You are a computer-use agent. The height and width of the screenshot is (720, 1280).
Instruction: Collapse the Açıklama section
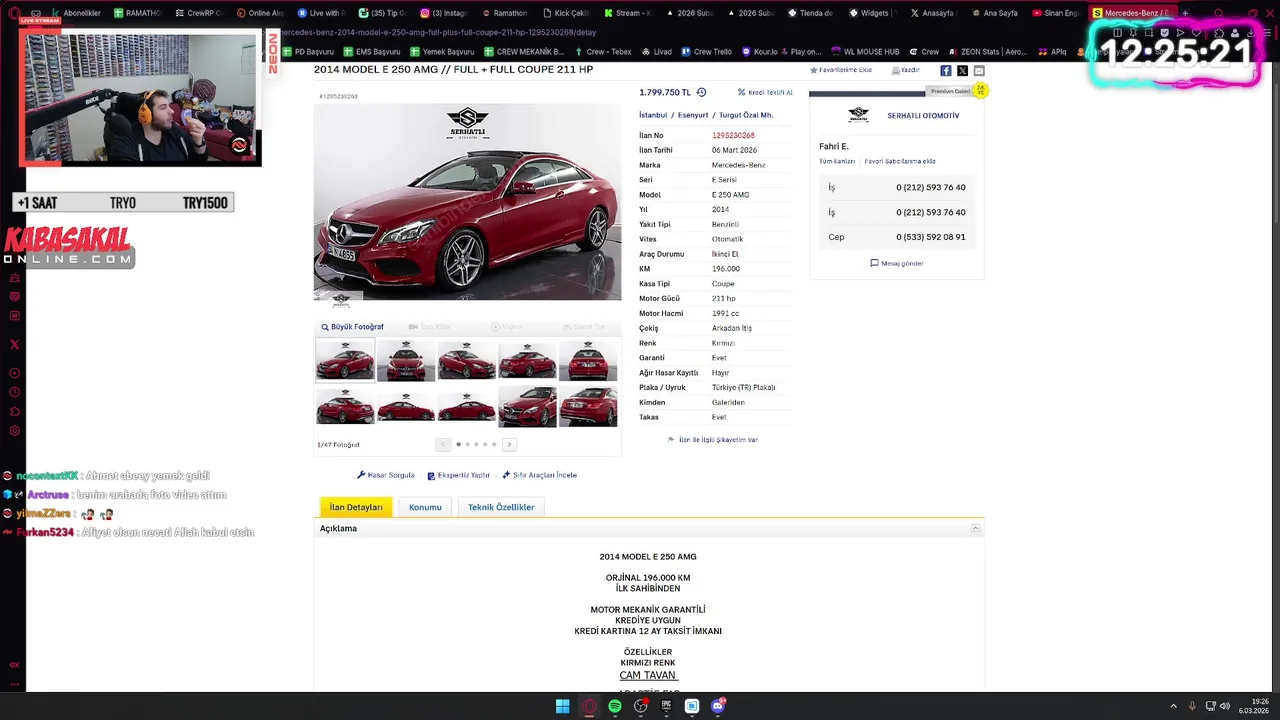point(975,528)
